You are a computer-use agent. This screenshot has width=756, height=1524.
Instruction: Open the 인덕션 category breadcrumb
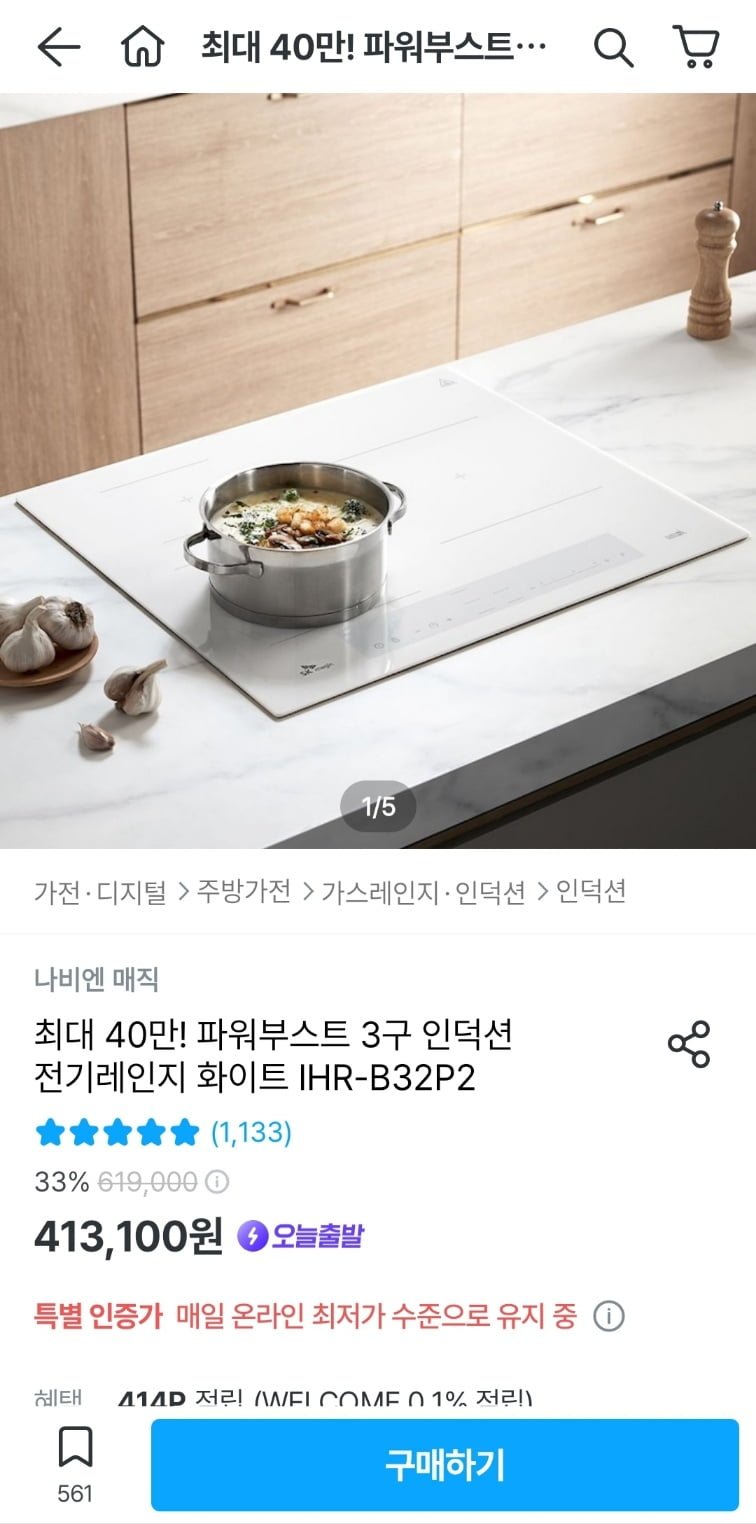[591, 891]
